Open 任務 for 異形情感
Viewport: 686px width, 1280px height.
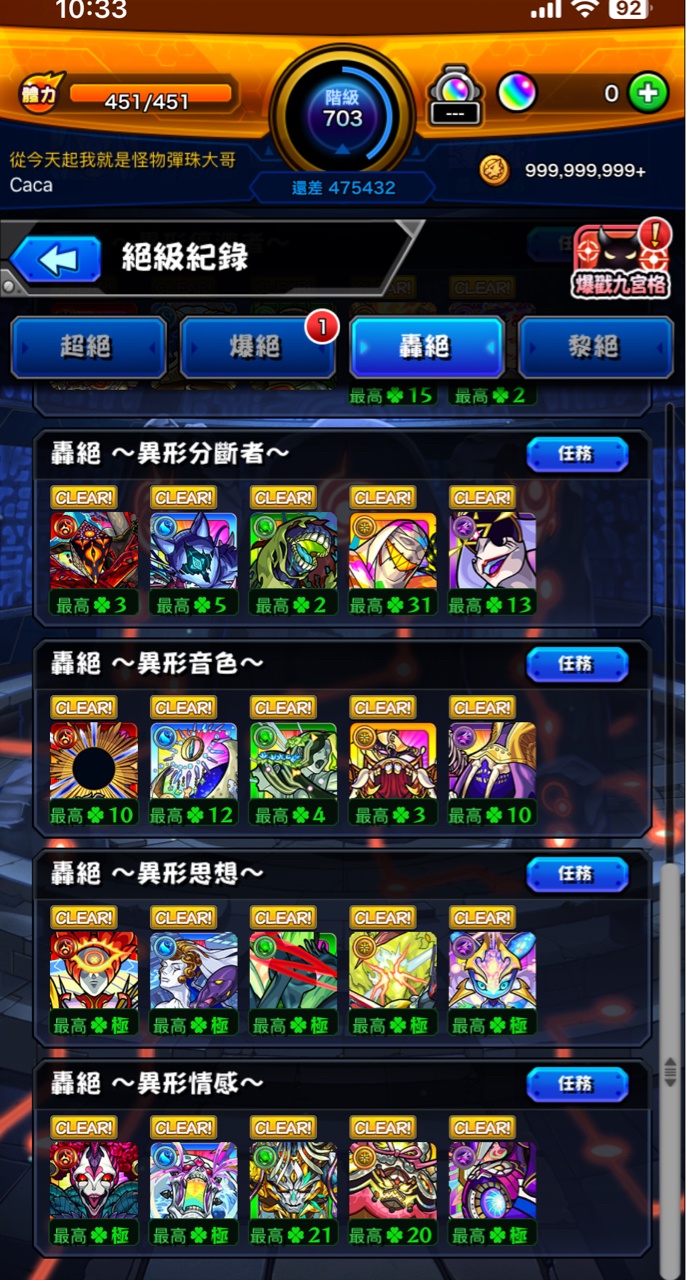tap(576, 1084)
